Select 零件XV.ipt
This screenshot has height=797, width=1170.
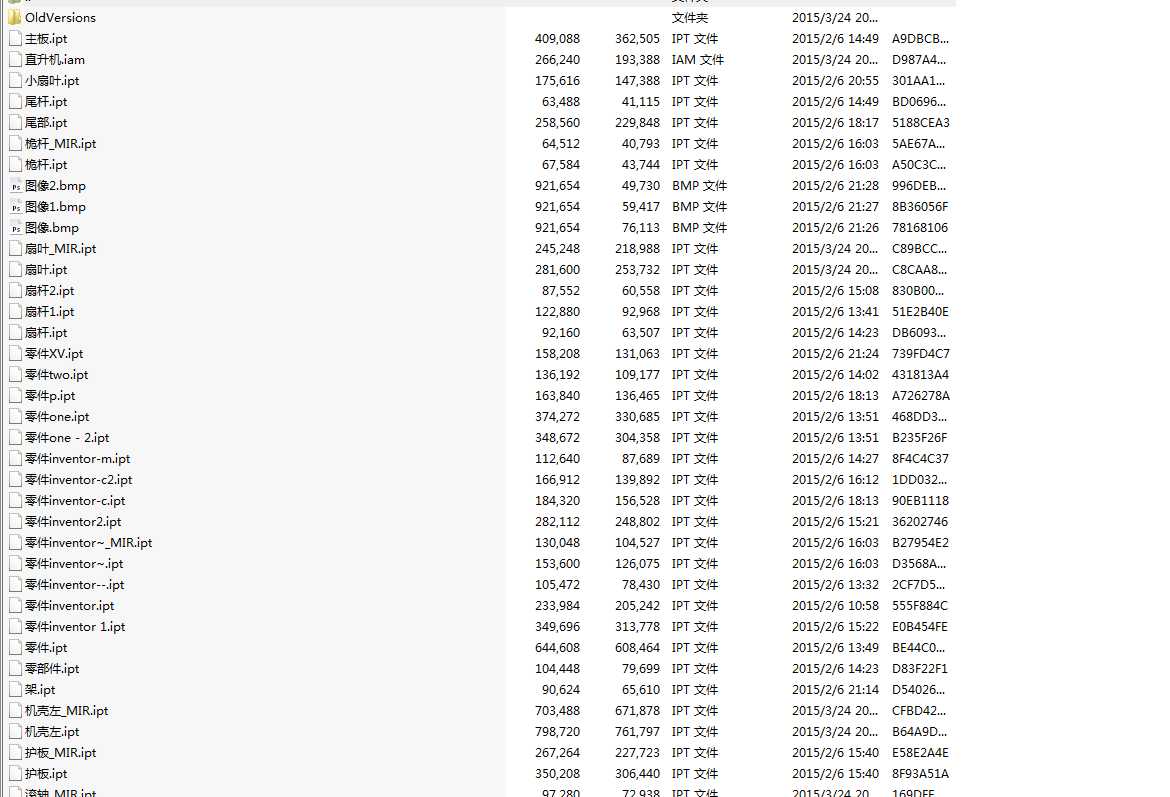tap(54, 353)
